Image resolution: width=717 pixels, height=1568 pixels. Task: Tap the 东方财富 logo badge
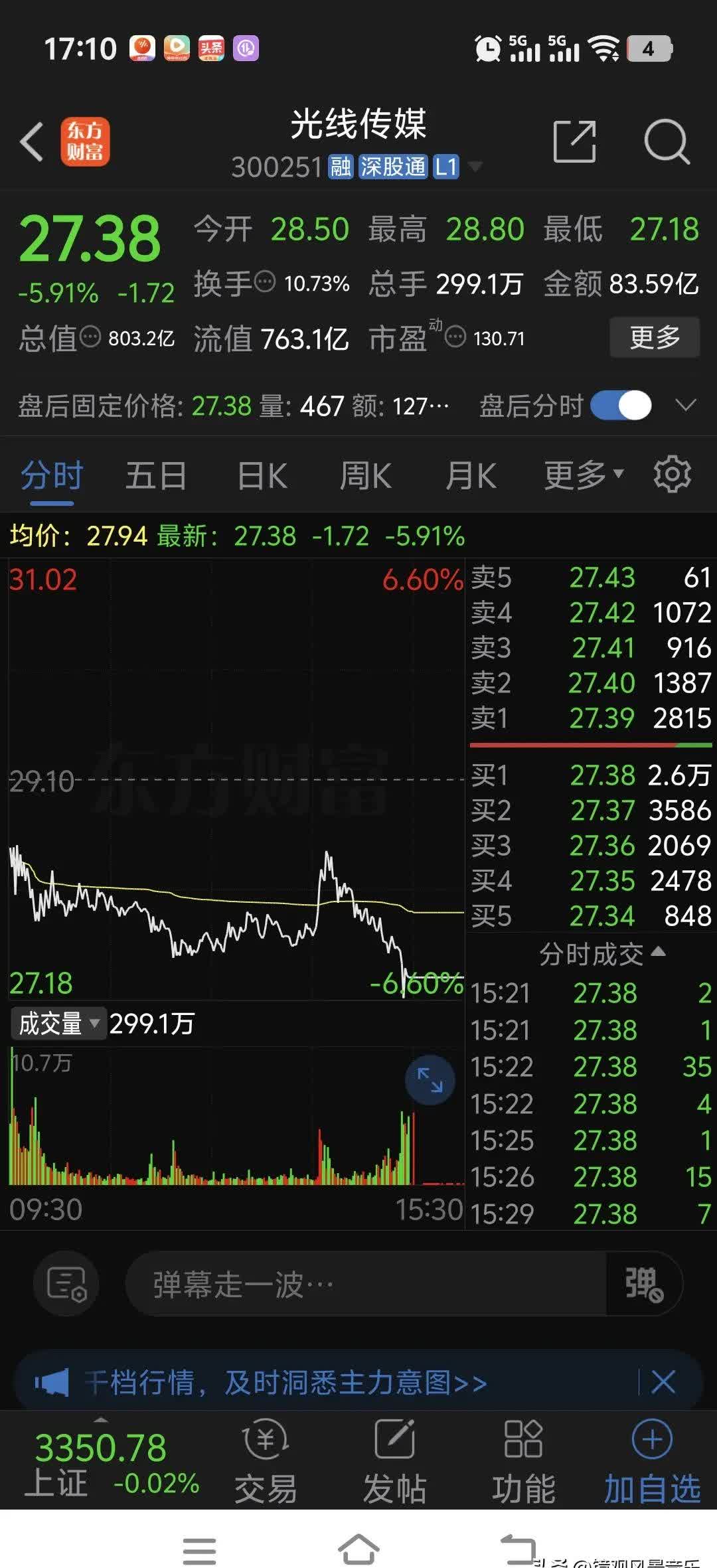click(86, 141)
